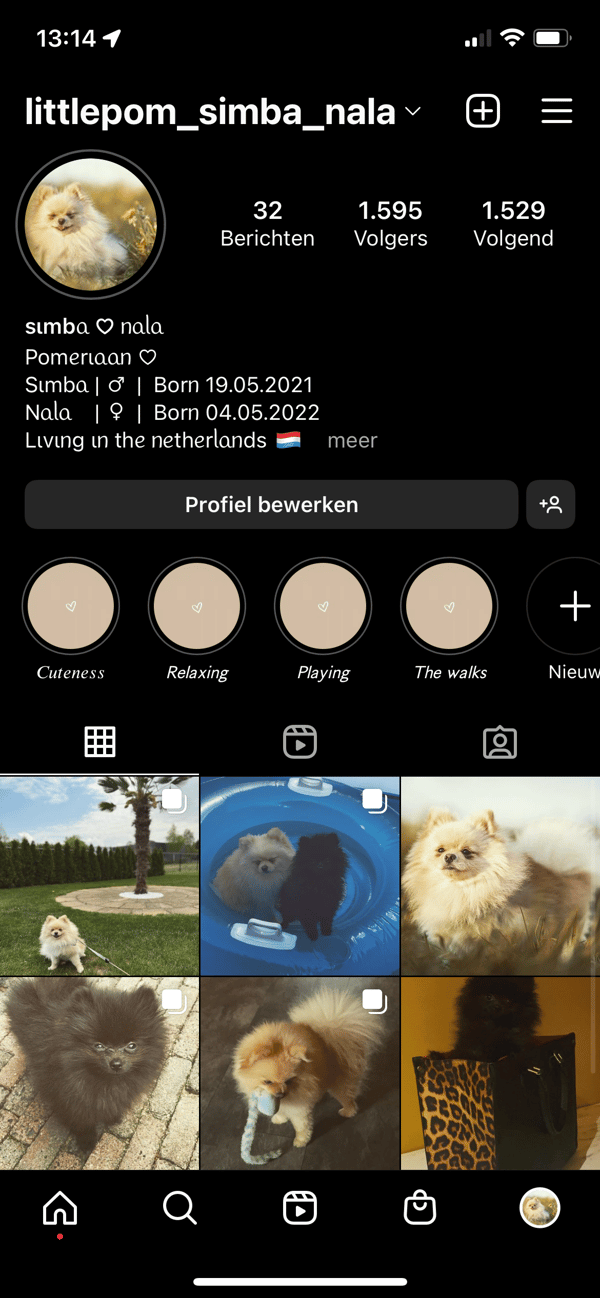Expand the bio with meer
The height and width of the screenshot is (1298, 600).
(352, 440)
